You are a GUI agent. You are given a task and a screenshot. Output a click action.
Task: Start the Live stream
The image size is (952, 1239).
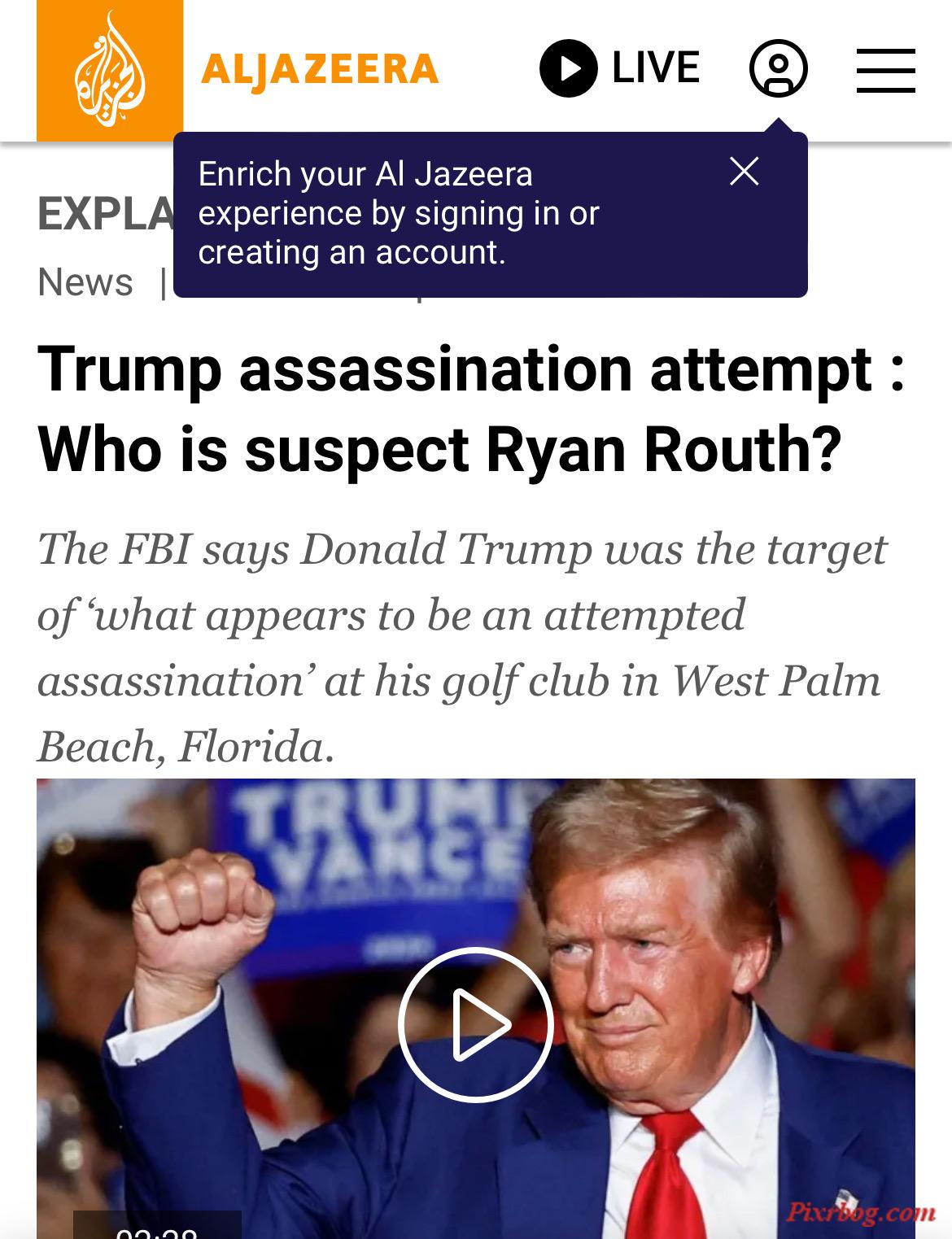(x=620, y=68)
